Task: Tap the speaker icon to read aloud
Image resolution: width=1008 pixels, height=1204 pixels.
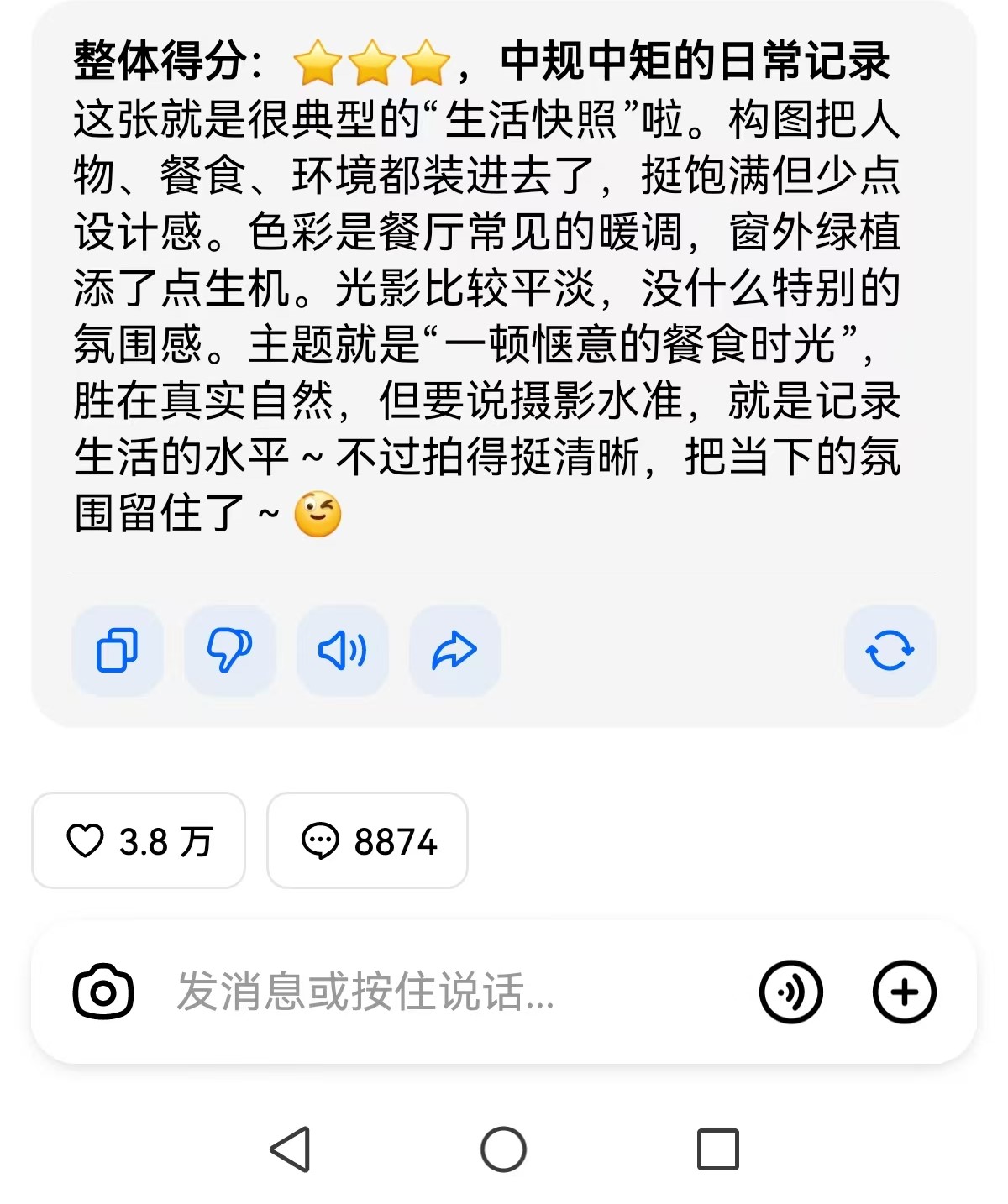Action: (343, 651)
